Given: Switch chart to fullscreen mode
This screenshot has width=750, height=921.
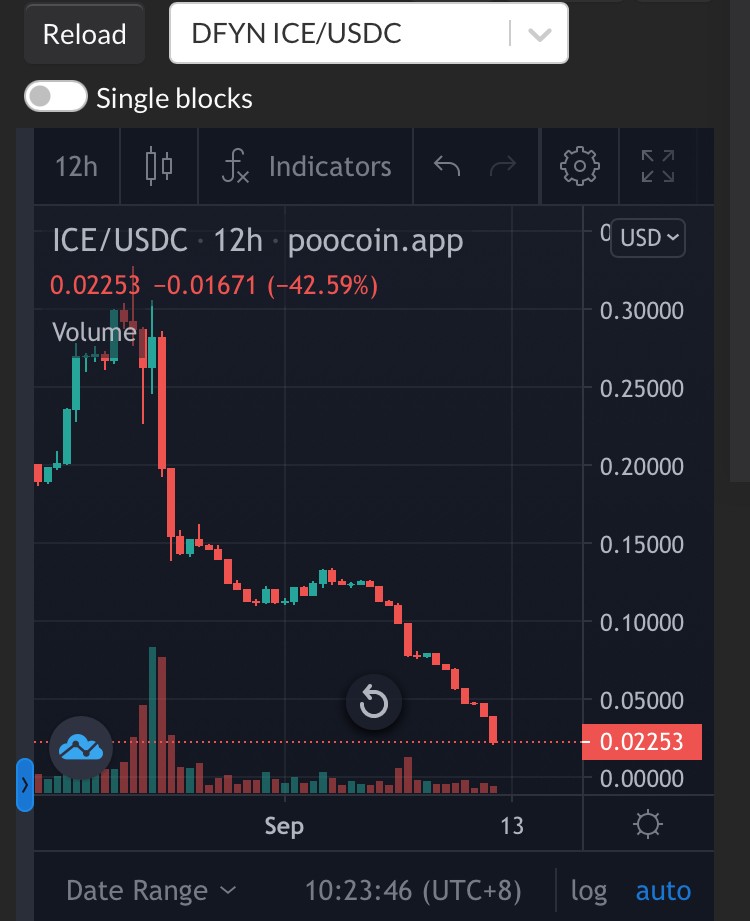Looking at the screenshot, I should 658,167.
